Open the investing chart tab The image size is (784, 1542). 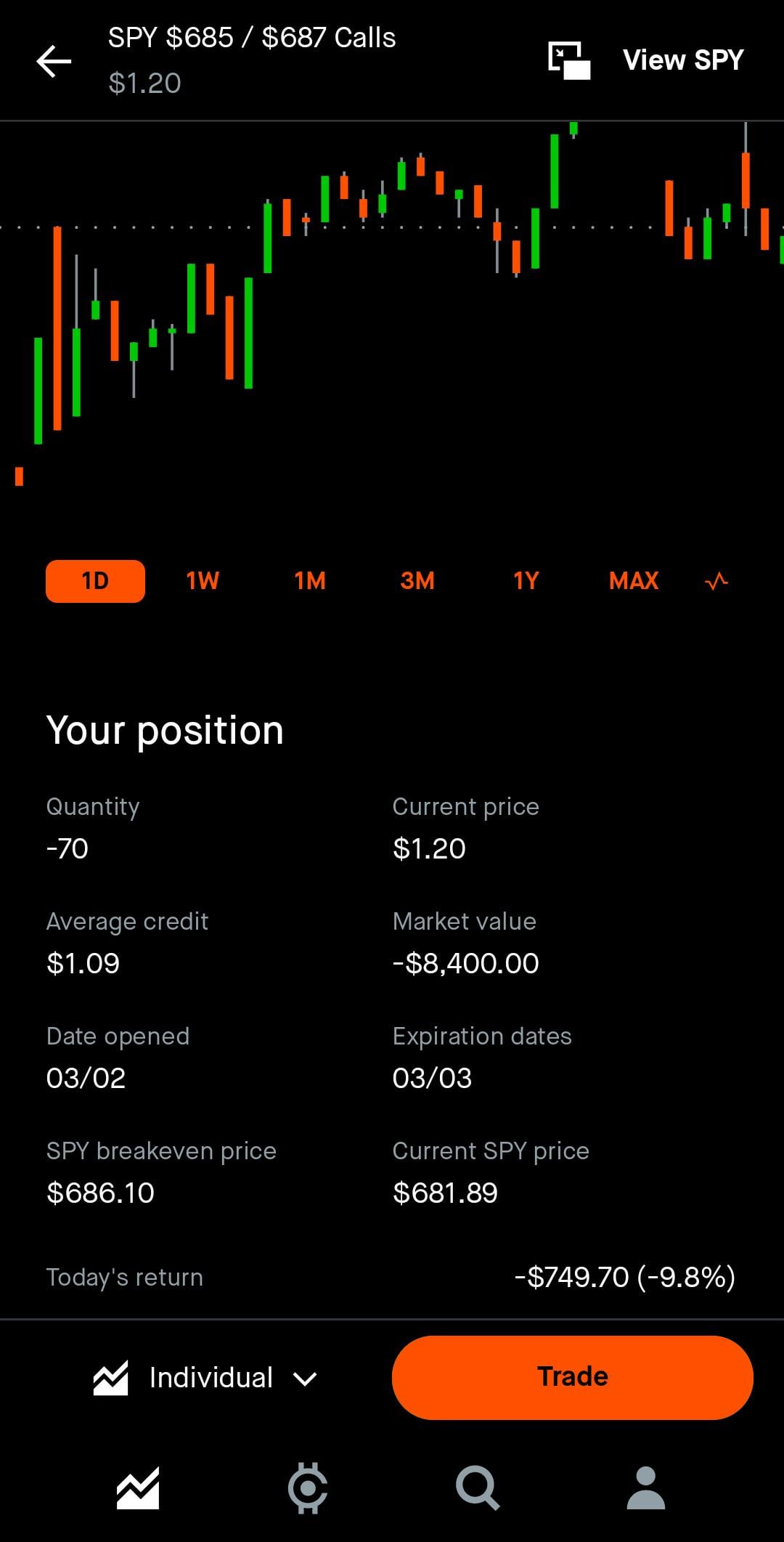pyautogui.click(x=138, y=1488)
